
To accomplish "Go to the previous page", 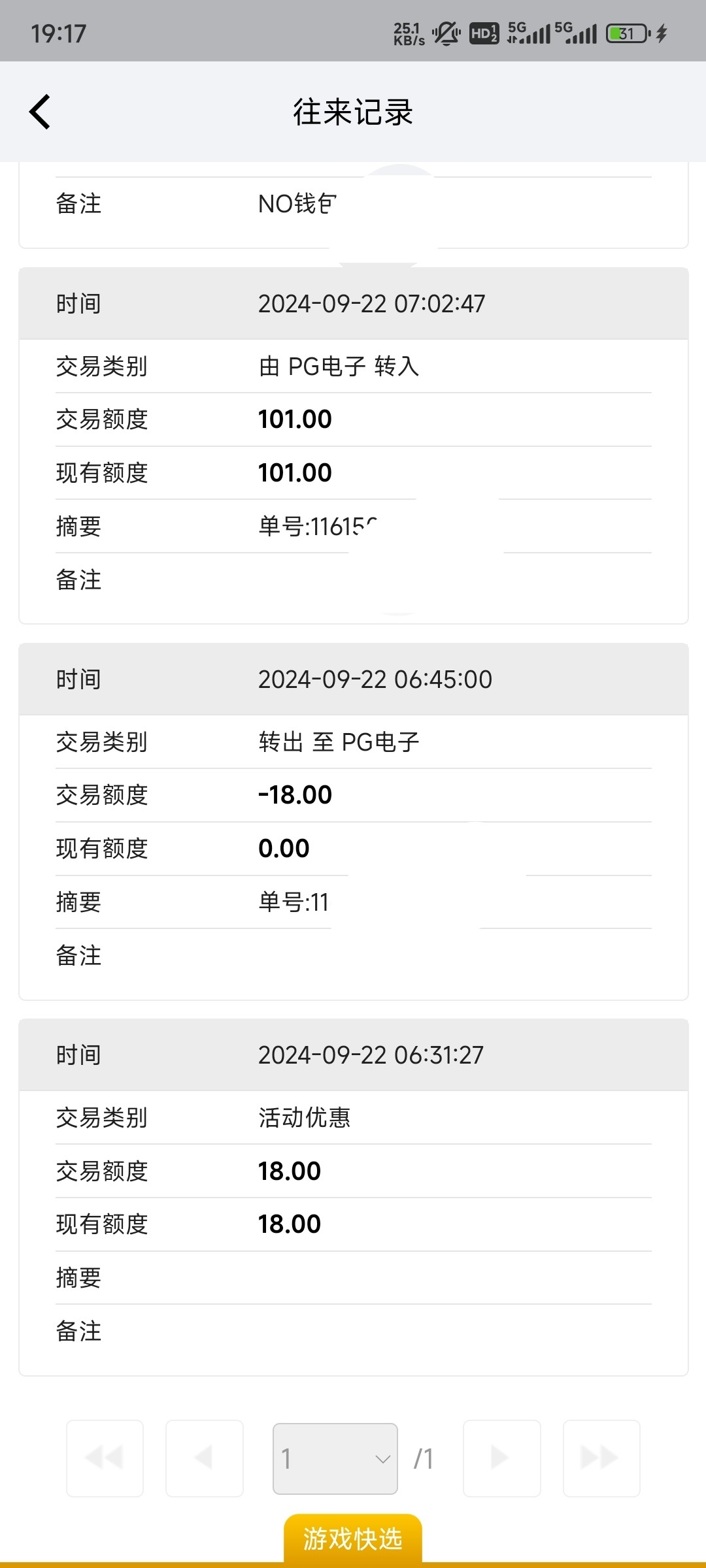I will (205, 1458).
